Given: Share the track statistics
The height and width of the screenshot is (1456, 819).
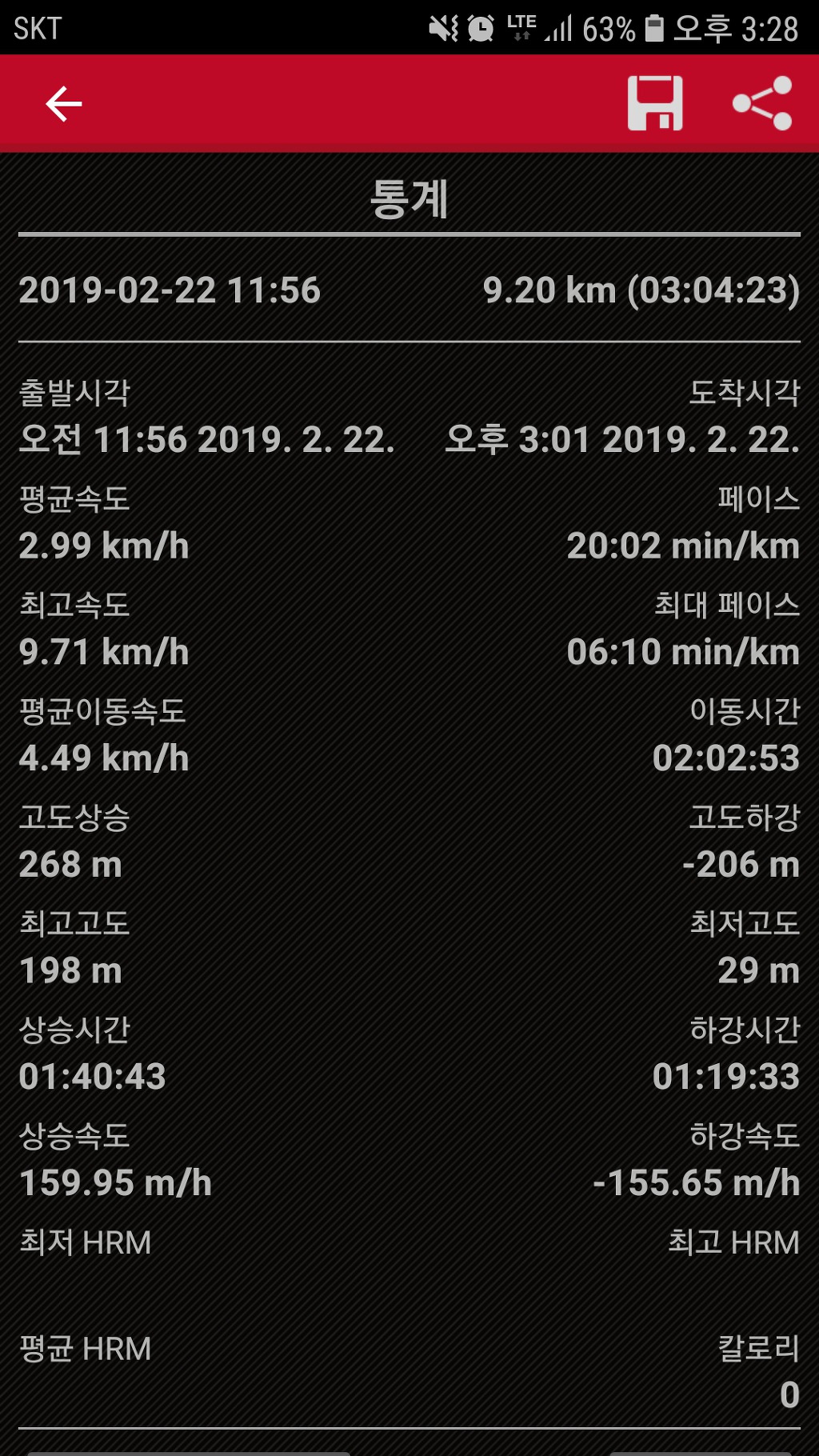Looking at the screenshot, I should pyautogui.click(x=762, y=103).
